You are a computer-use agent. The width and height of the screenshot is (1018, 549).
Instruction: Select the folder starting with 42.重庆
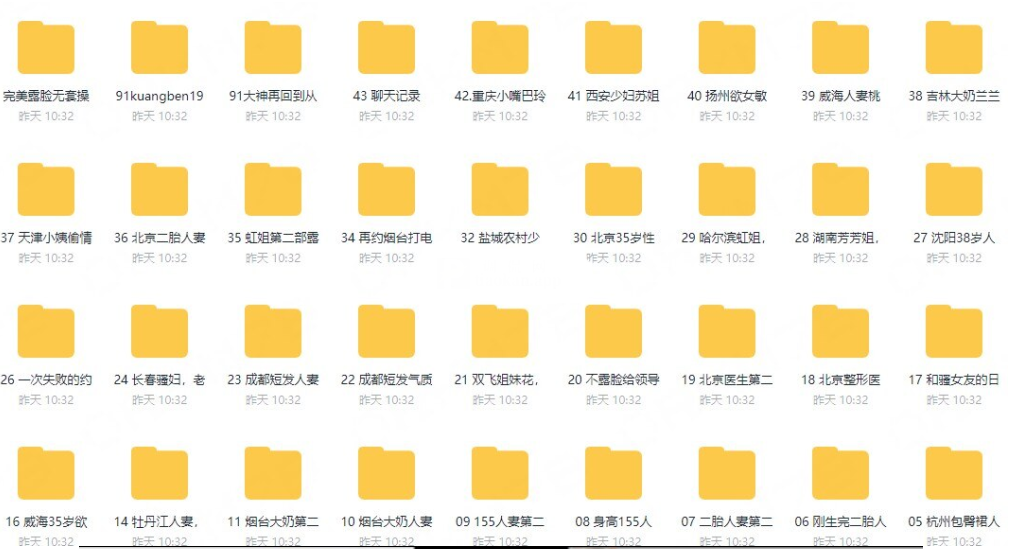pyautogui.click(x=499, y=49)
